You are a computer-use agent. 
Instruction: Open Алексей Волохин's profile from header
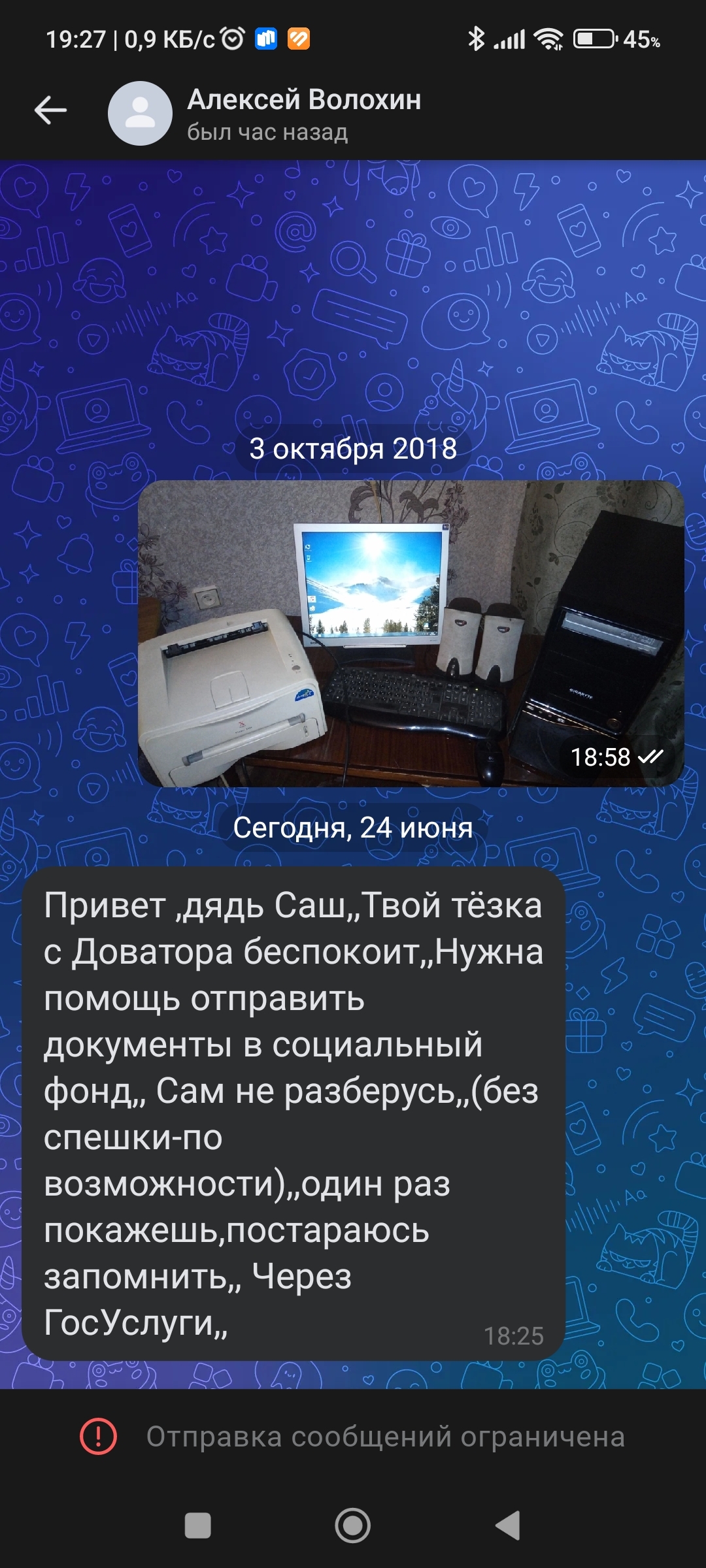[x=304, y=113]
